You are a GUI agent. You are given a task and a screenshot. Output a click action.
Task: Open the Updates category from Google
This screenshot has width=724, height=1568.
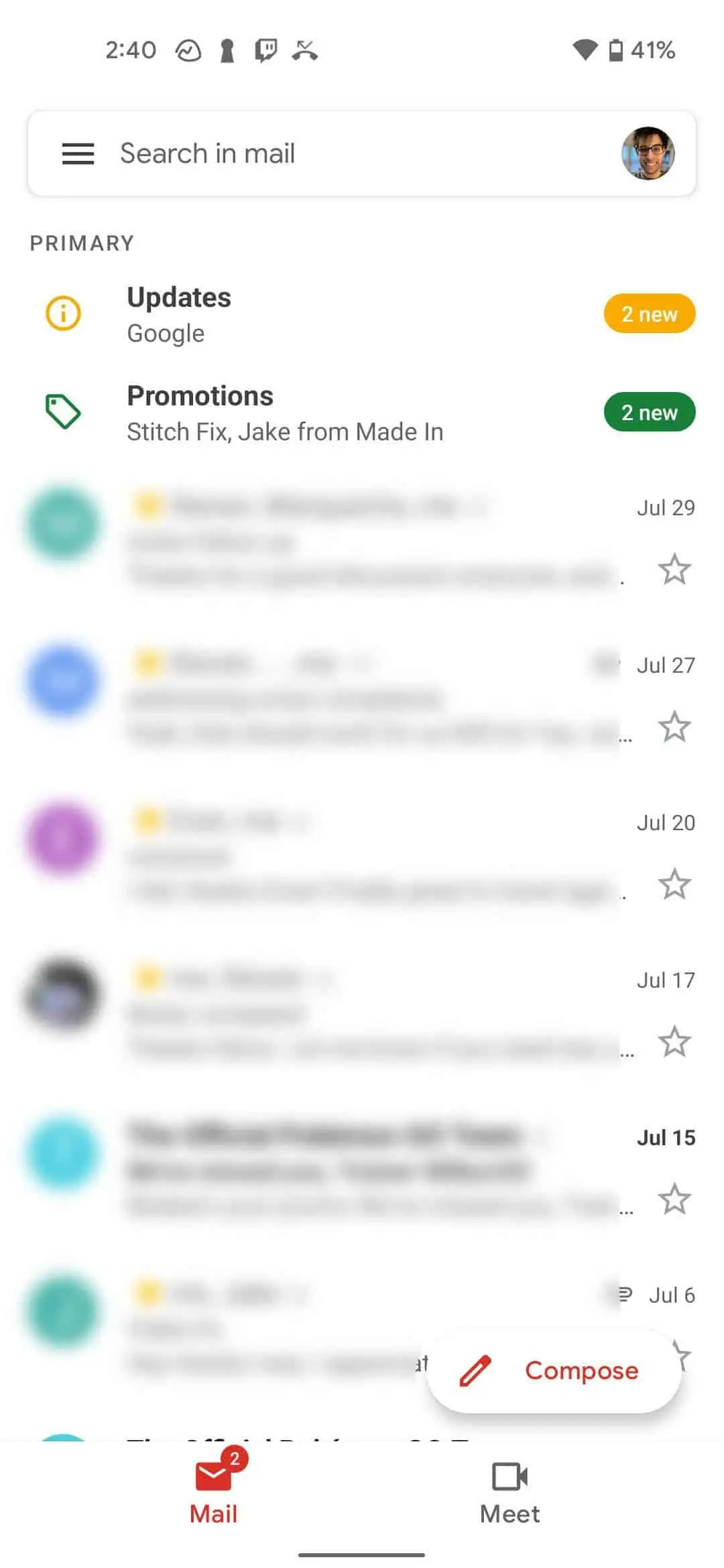(x=335, y=314)
